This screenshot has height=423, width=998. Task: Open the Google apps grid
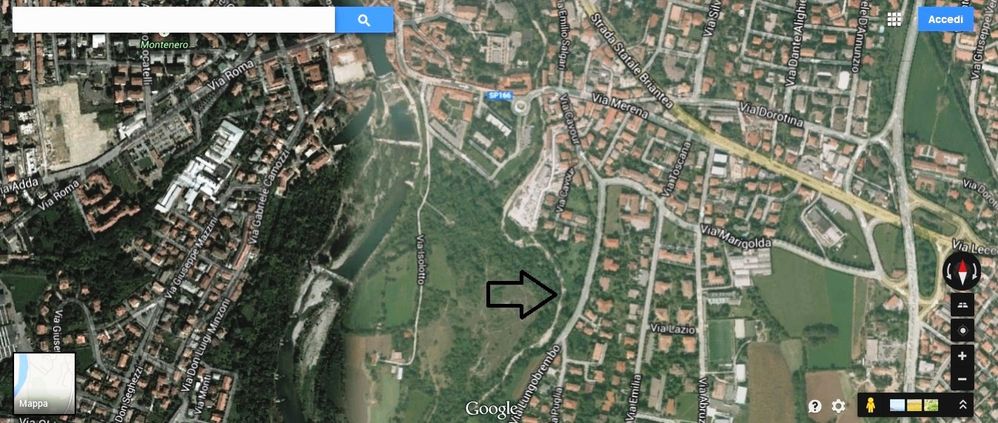point(894,19)
